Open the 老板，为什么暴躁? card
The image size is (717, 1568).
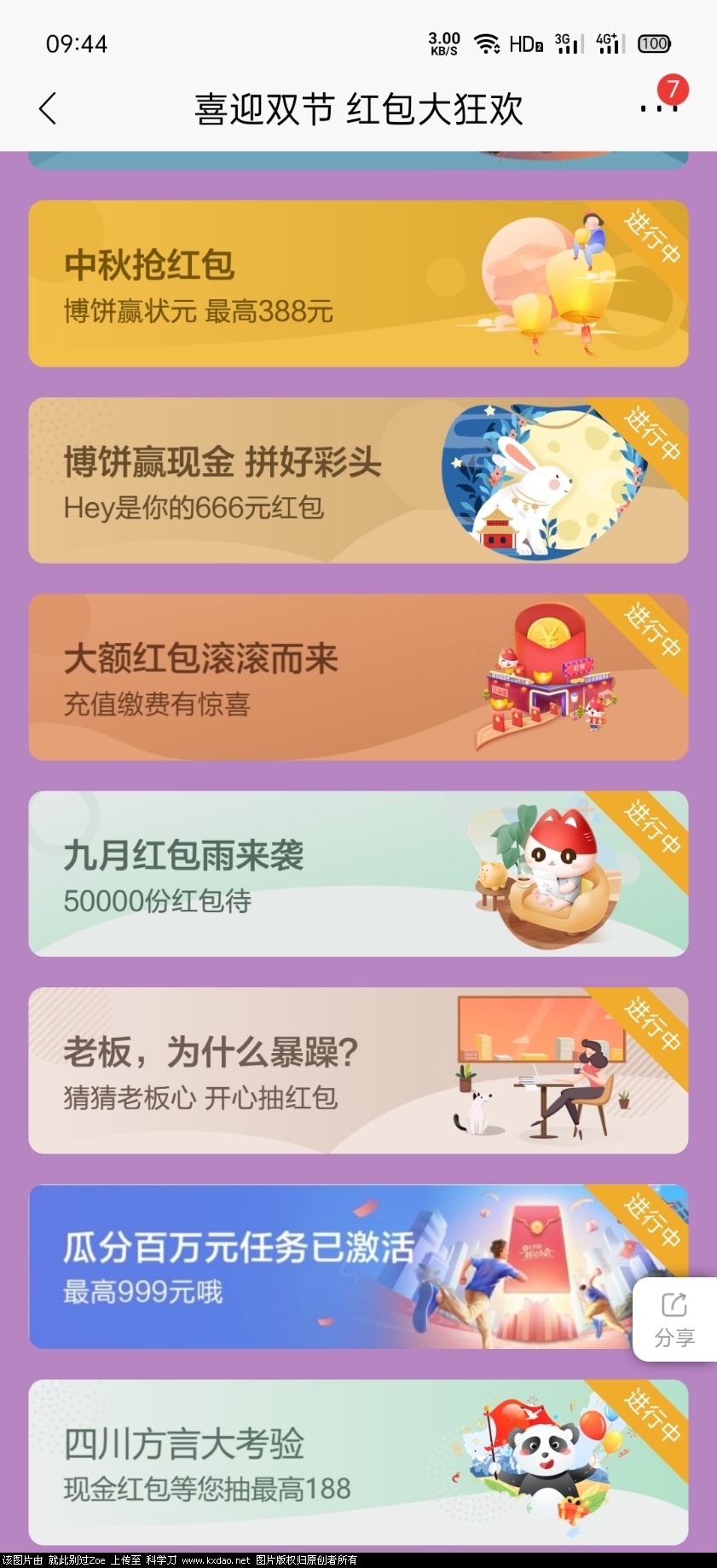click(x=358, y=1071)
